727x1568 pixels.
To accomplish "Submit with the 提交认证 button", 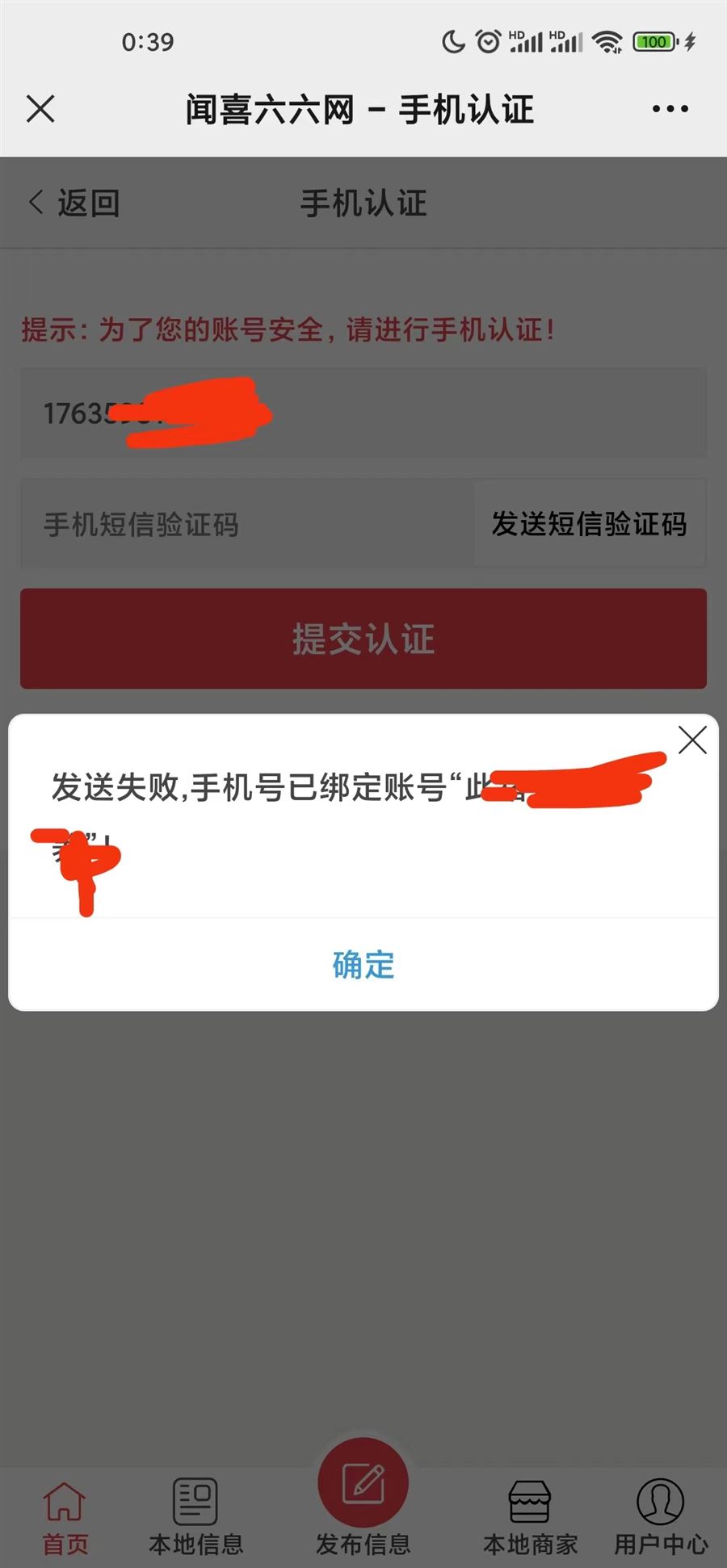I will 363,639.
